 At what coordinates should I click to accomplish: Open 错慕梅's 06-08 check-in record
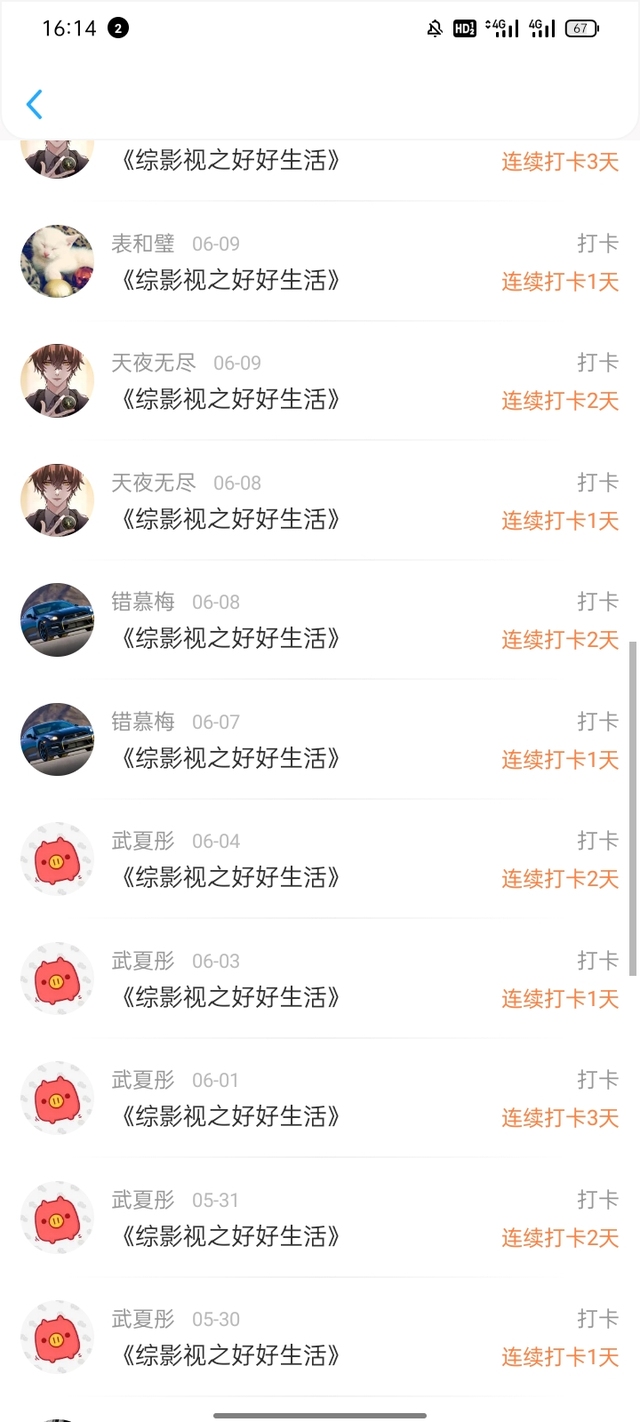(320, 620)
